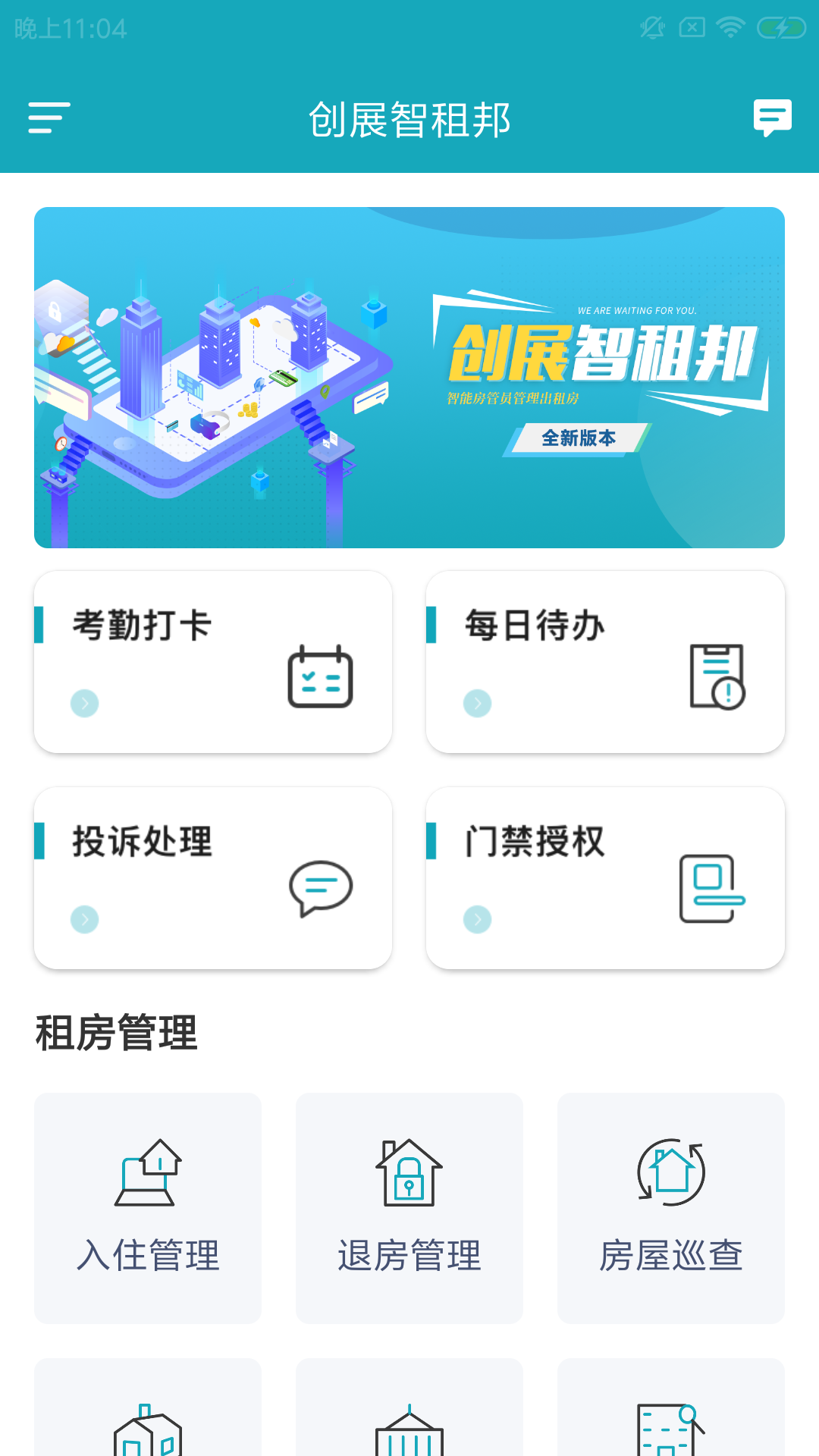Open the messages icon in the top bar

[773, 118]
